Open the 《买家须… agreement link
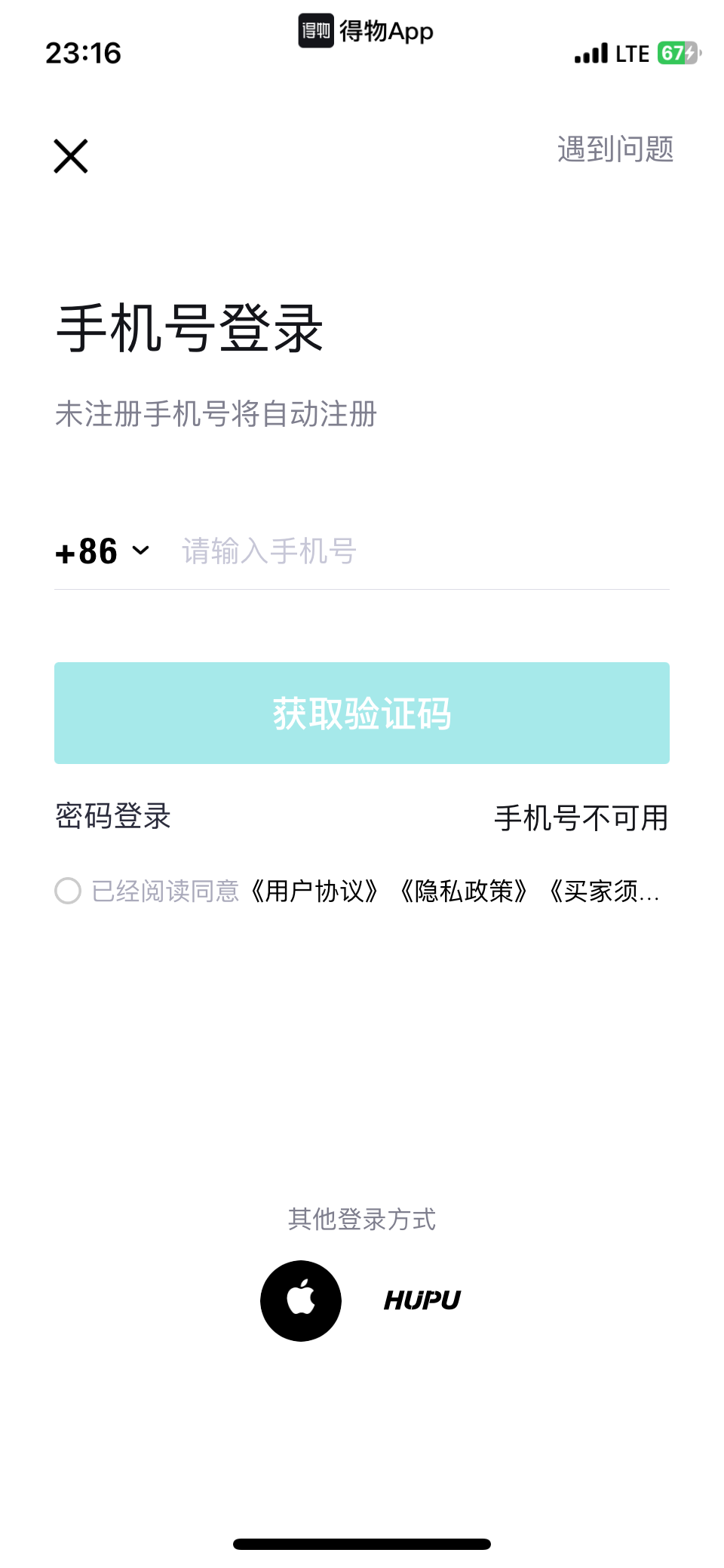The width and height of the screenshot is (724, 1568). point(603,891)
